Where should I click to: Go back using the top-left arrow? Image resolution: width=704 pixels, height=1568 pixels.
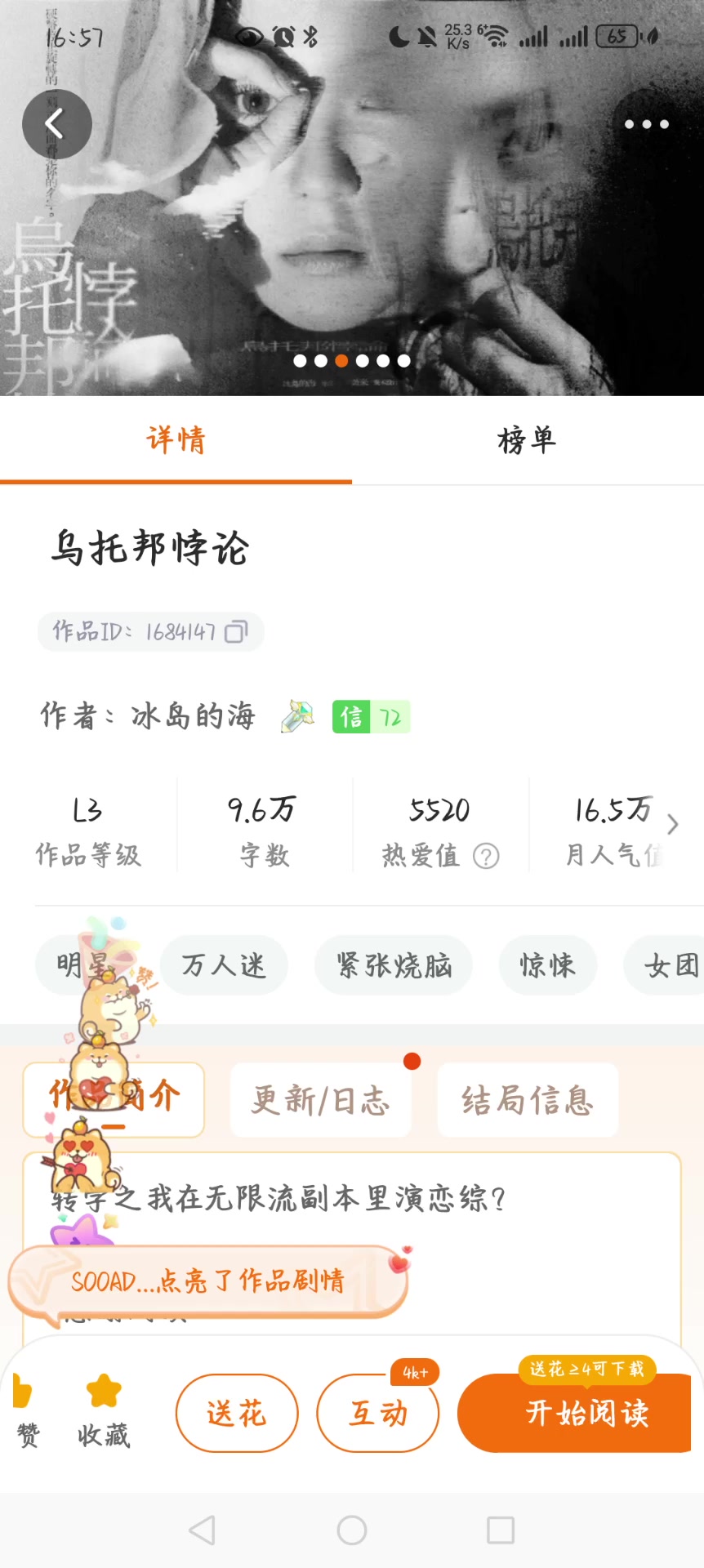[x=56, y=124]
